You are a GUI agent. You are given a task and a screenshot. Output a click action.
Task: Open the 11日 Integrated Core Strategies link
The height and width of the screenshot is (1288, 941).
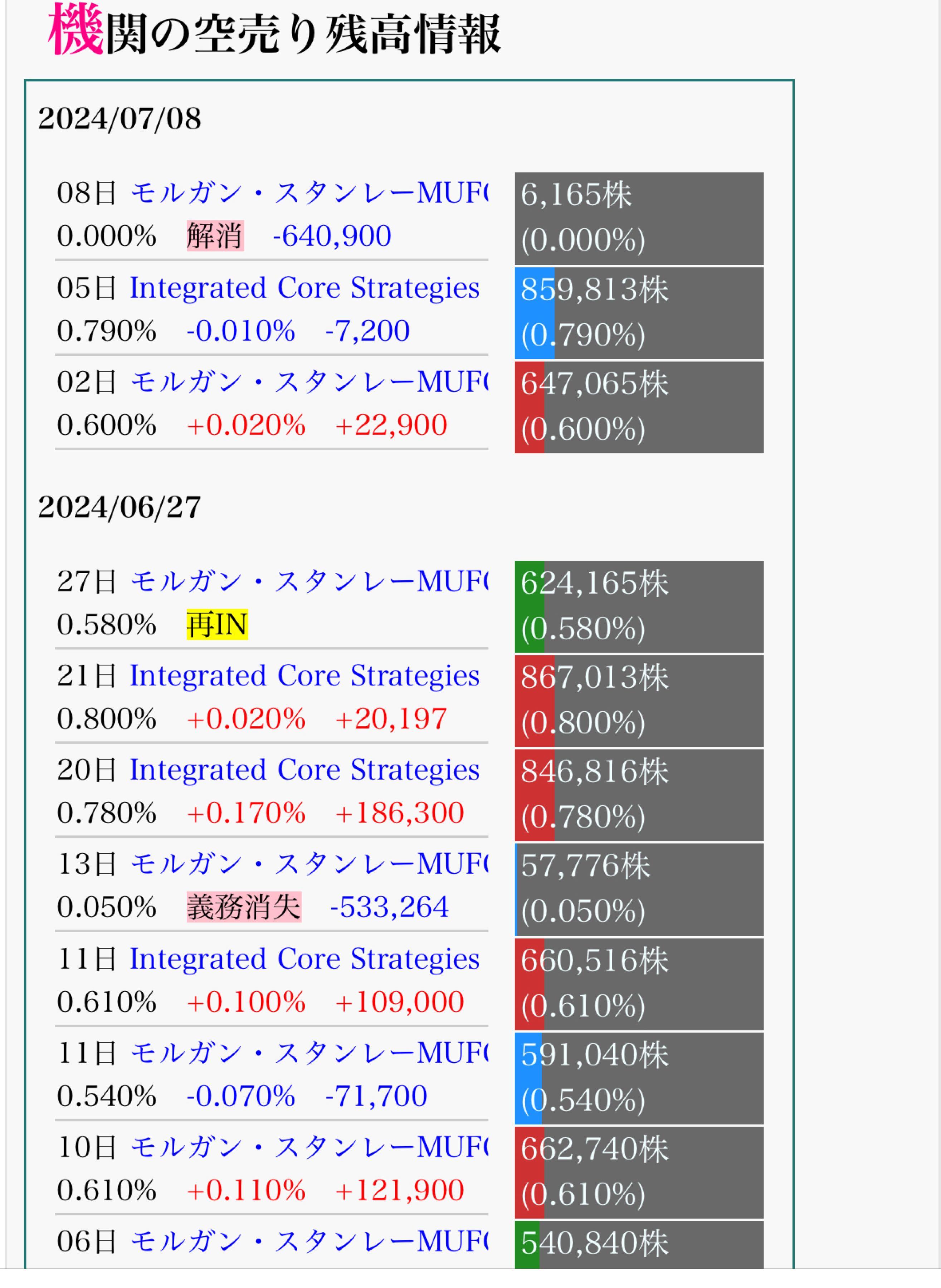coord(304,959)
